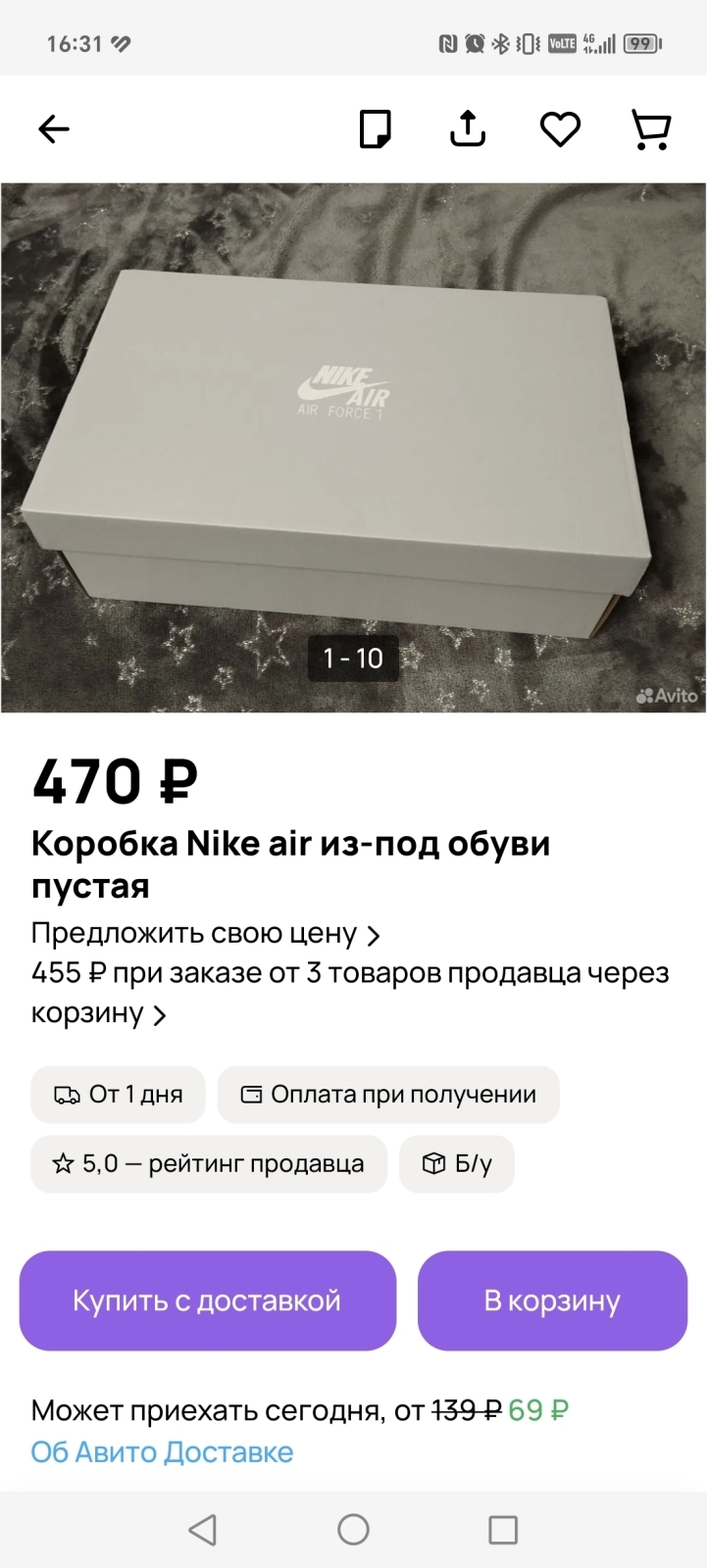The width and height of the screenshot is (707, 1568).
Task: Go back using the top arrow
Action: (54, 128)
